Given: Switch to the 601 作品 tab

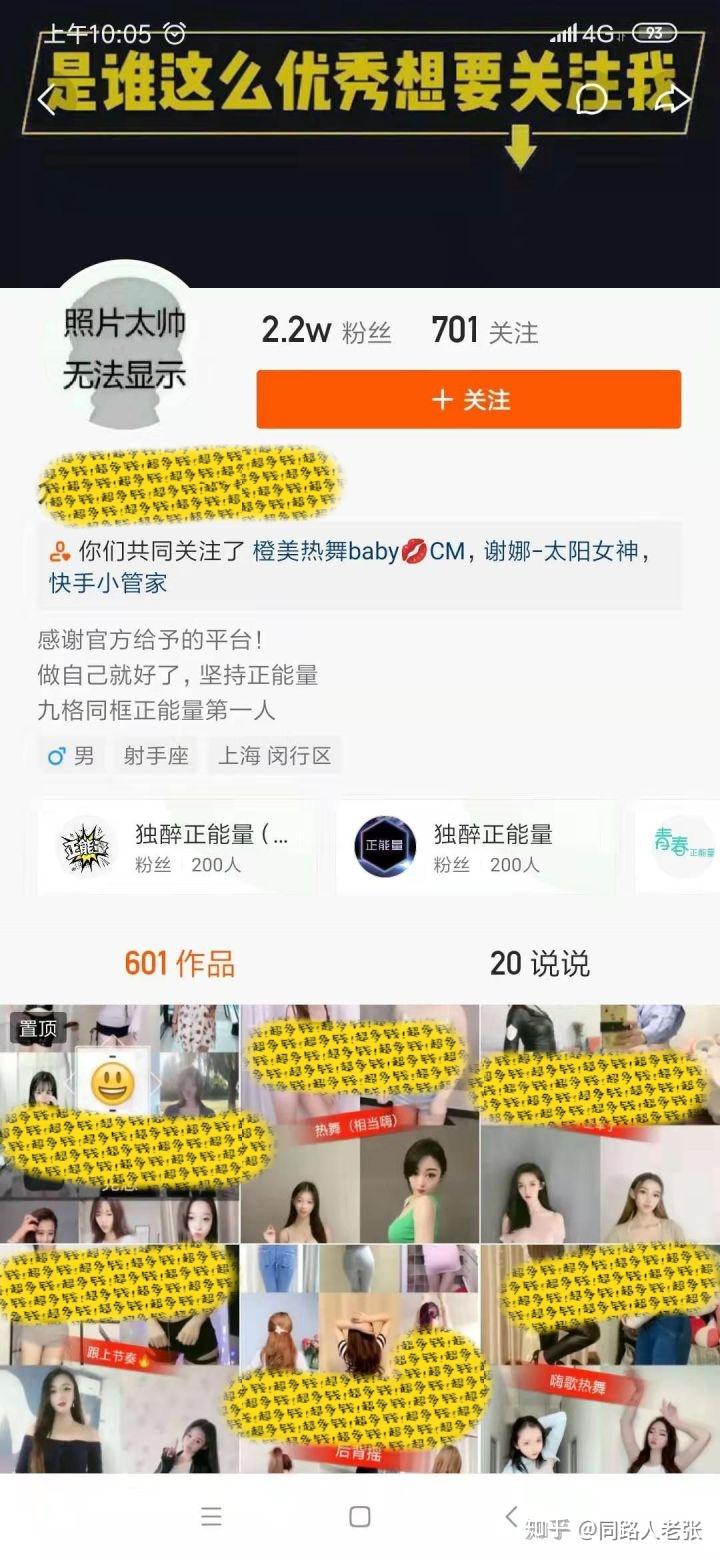Looking at the screenshot, I should point(179,963).
